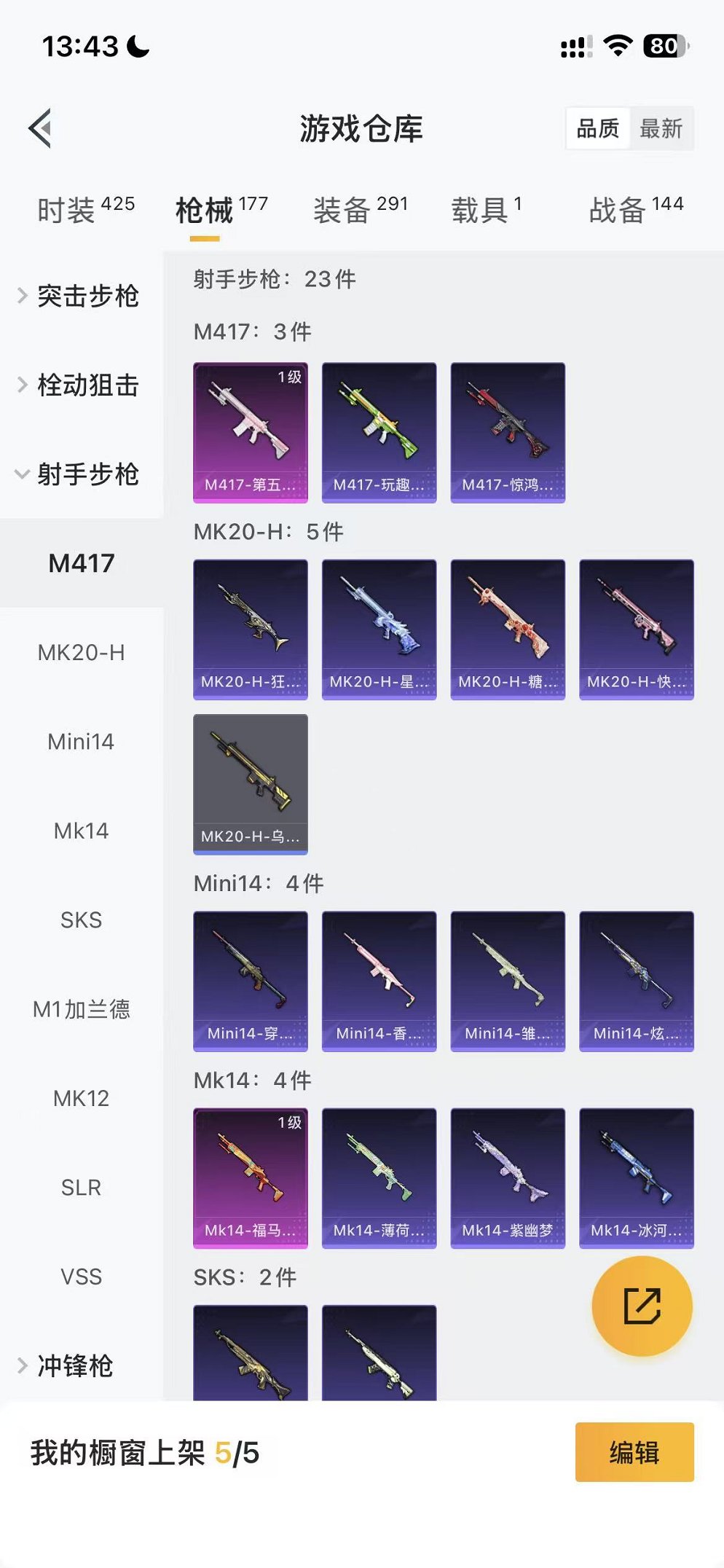The height and width of the screenshot is (1568, 724).
Task: Open the 载具 tab
Action: point(486,210)
